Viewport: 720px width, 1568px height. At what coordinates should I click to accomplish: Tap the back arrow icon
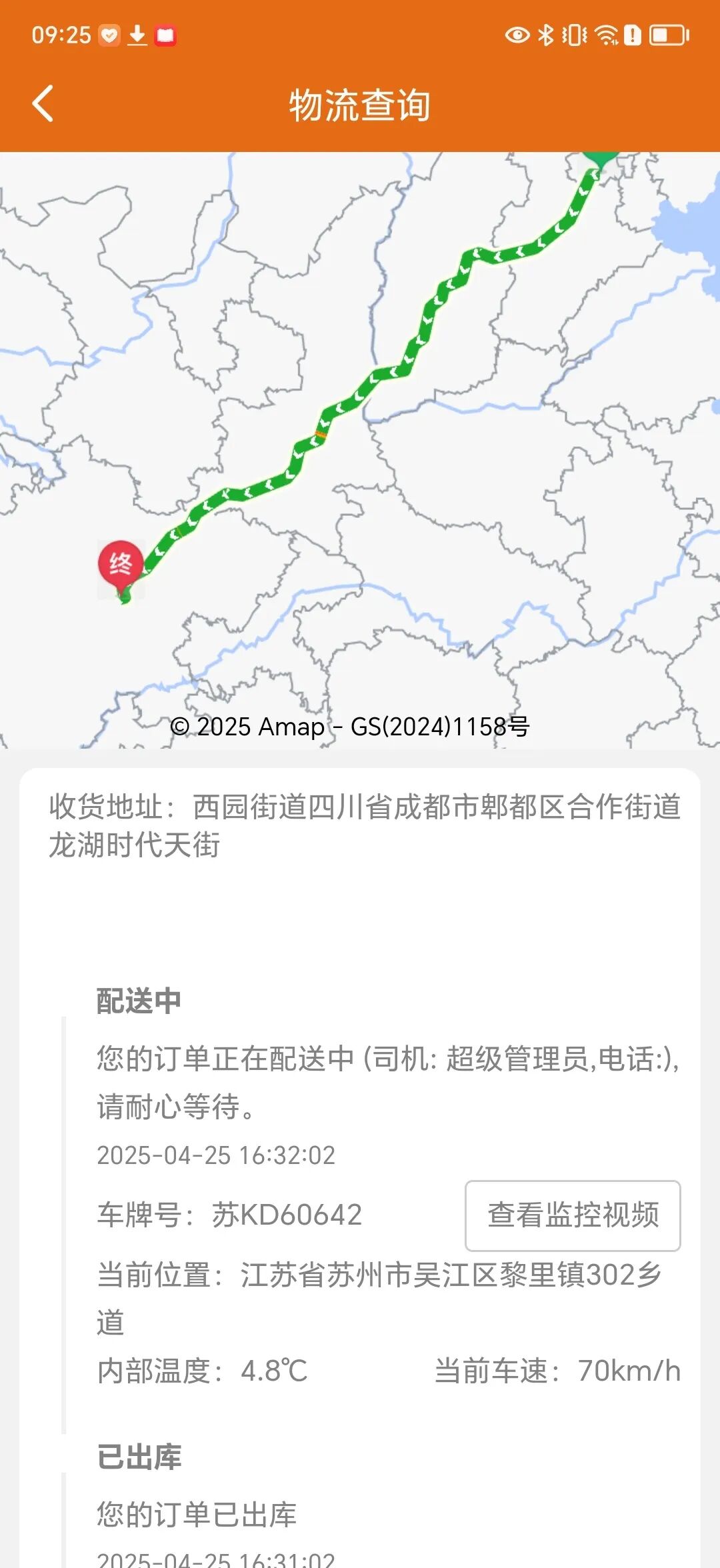pyautogui.click(x=42, y=103)
